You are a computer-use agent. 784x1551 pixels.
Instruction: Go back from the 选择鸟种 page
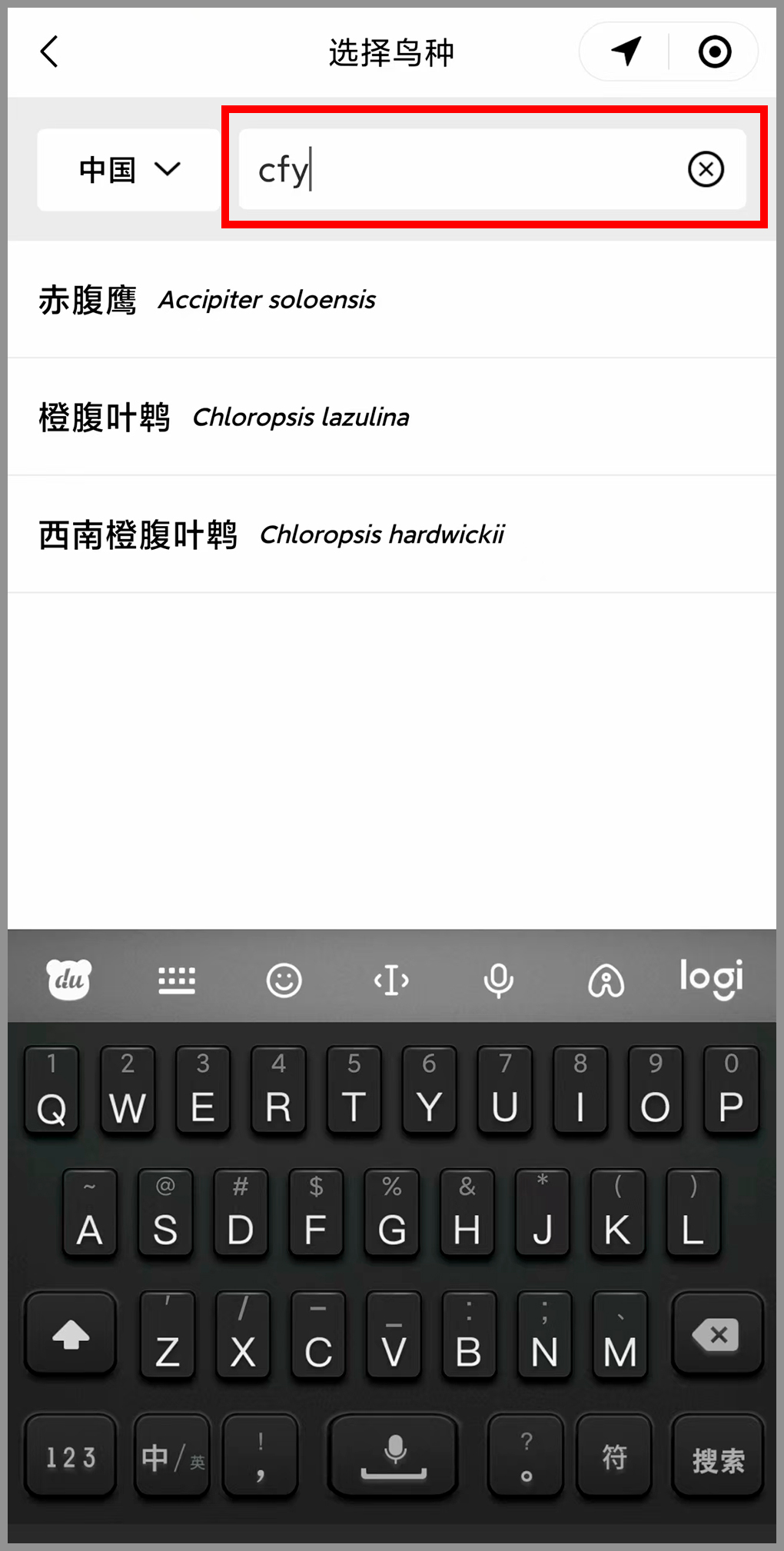coord(49,52)
